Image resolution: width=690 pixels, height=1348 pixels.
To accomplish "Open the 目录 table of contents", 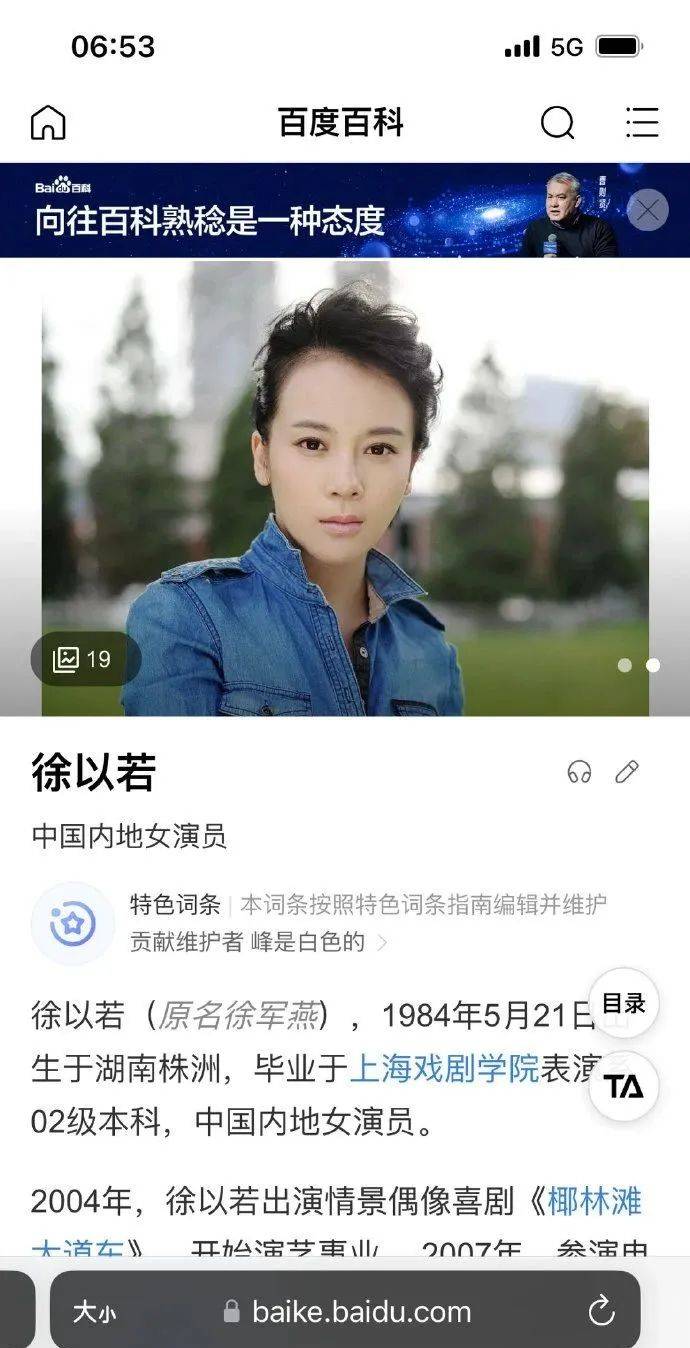I will click(x=623, y=1002).
